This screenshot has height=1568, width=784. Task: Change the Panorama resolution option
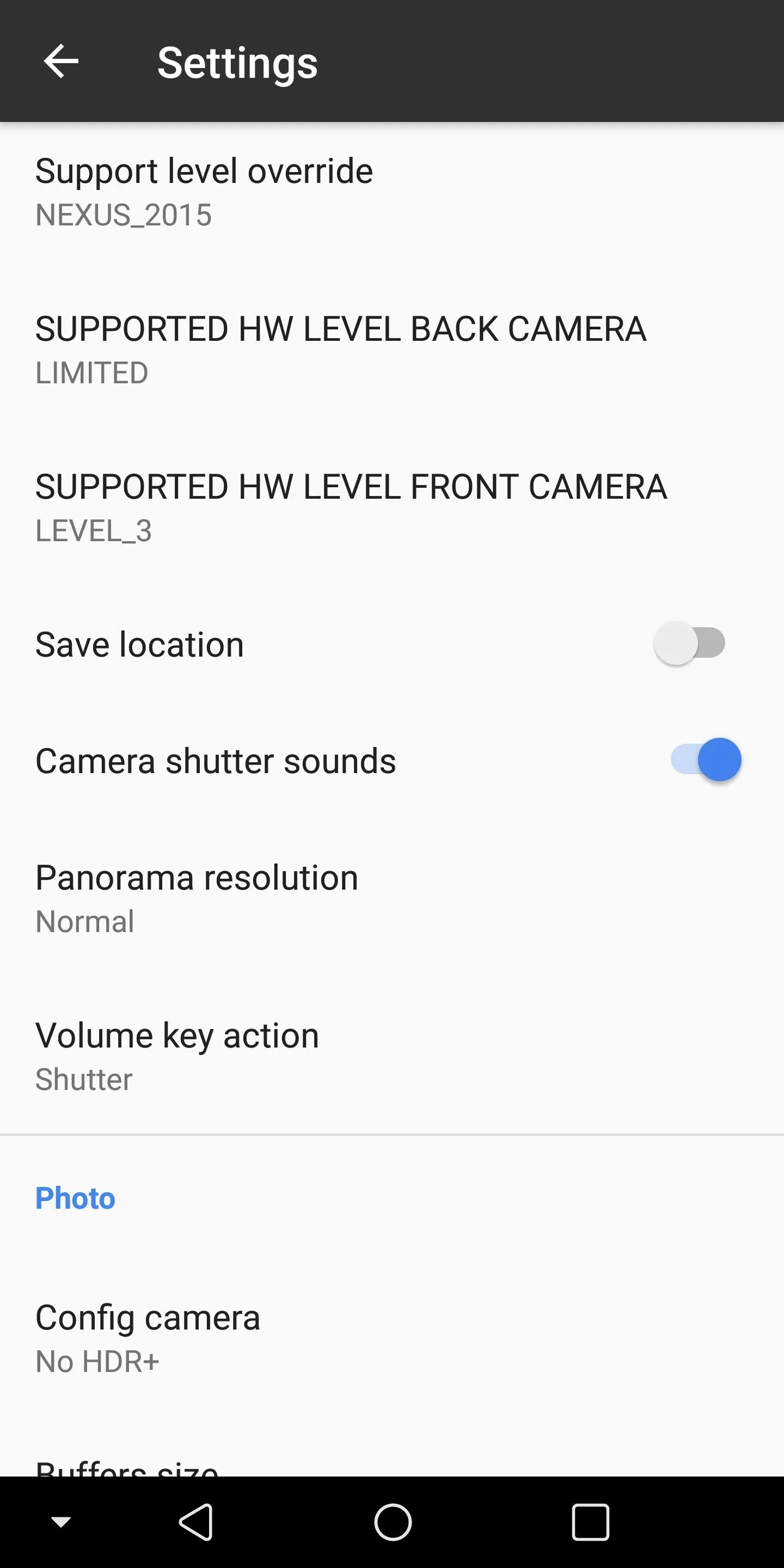click(392, 898)
